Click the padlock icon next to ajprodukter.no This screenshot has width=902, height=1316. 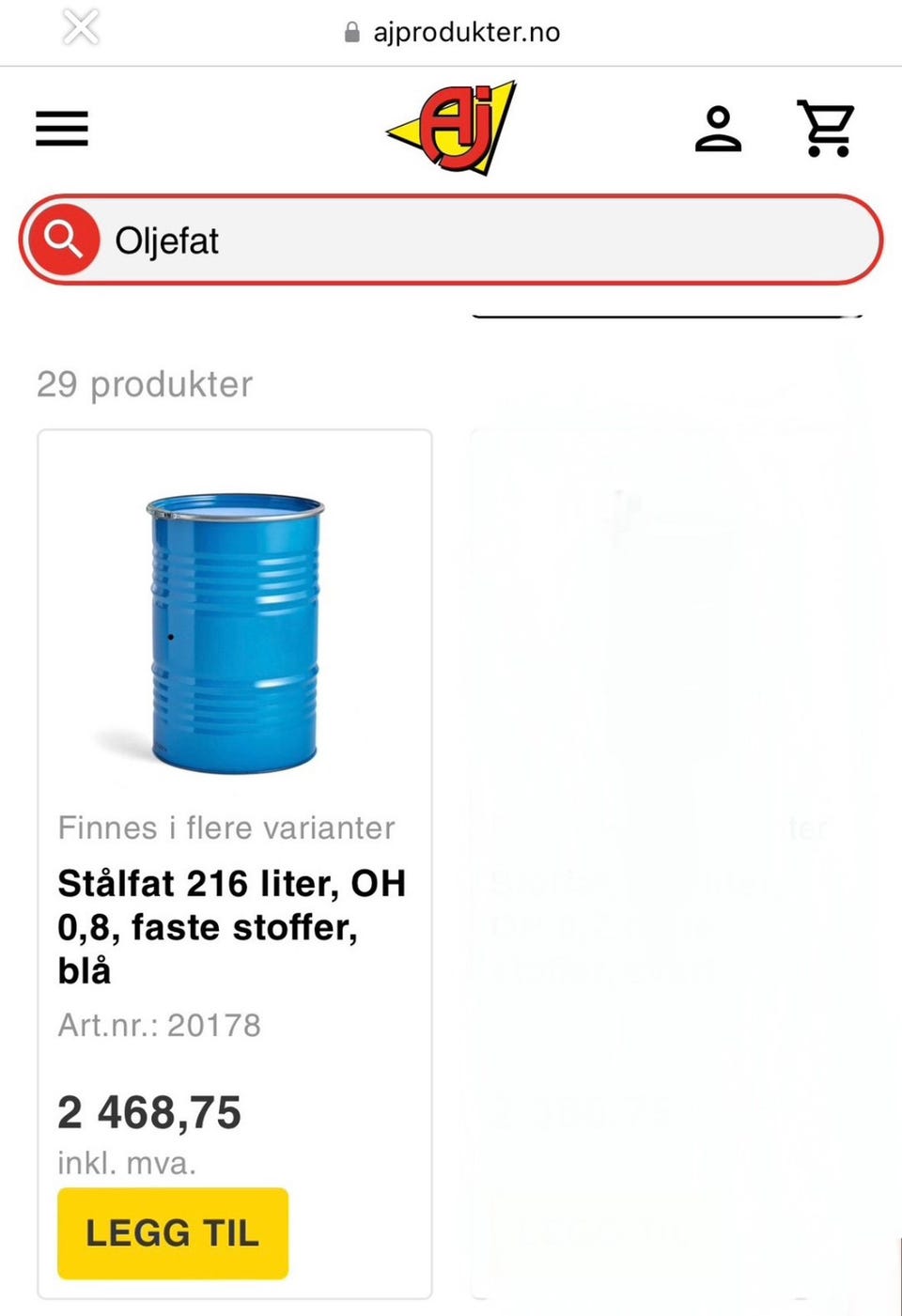tap(350, 31)
